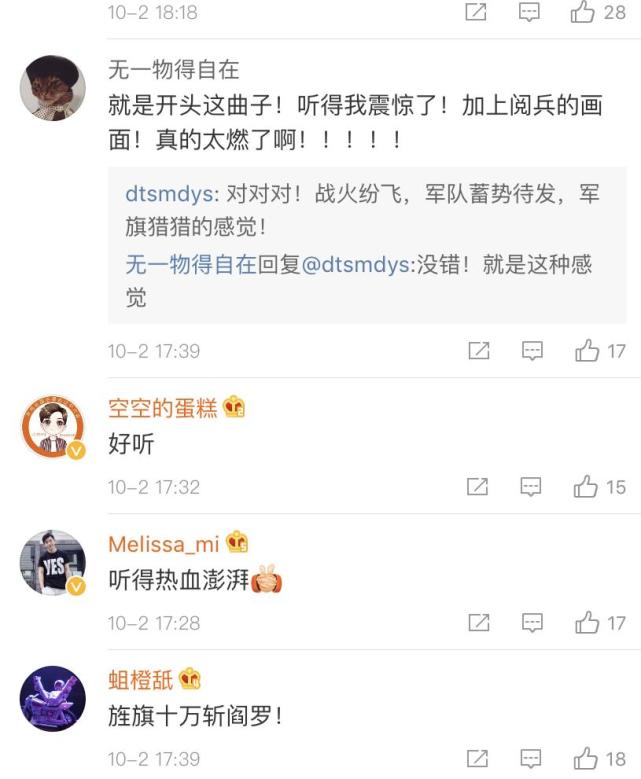Like Melissa_mi's comment
Image resolution: width=641 pixels, height=779 pixels.
587,623
